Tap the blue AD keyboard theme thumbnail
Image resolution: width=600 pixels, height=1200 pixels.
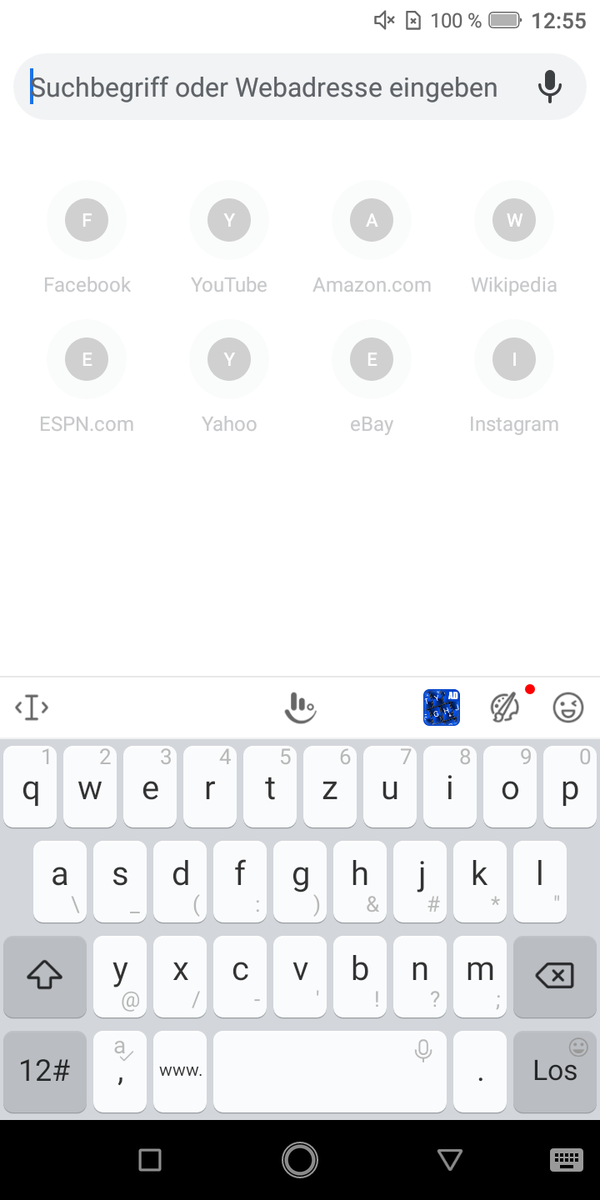441,708
